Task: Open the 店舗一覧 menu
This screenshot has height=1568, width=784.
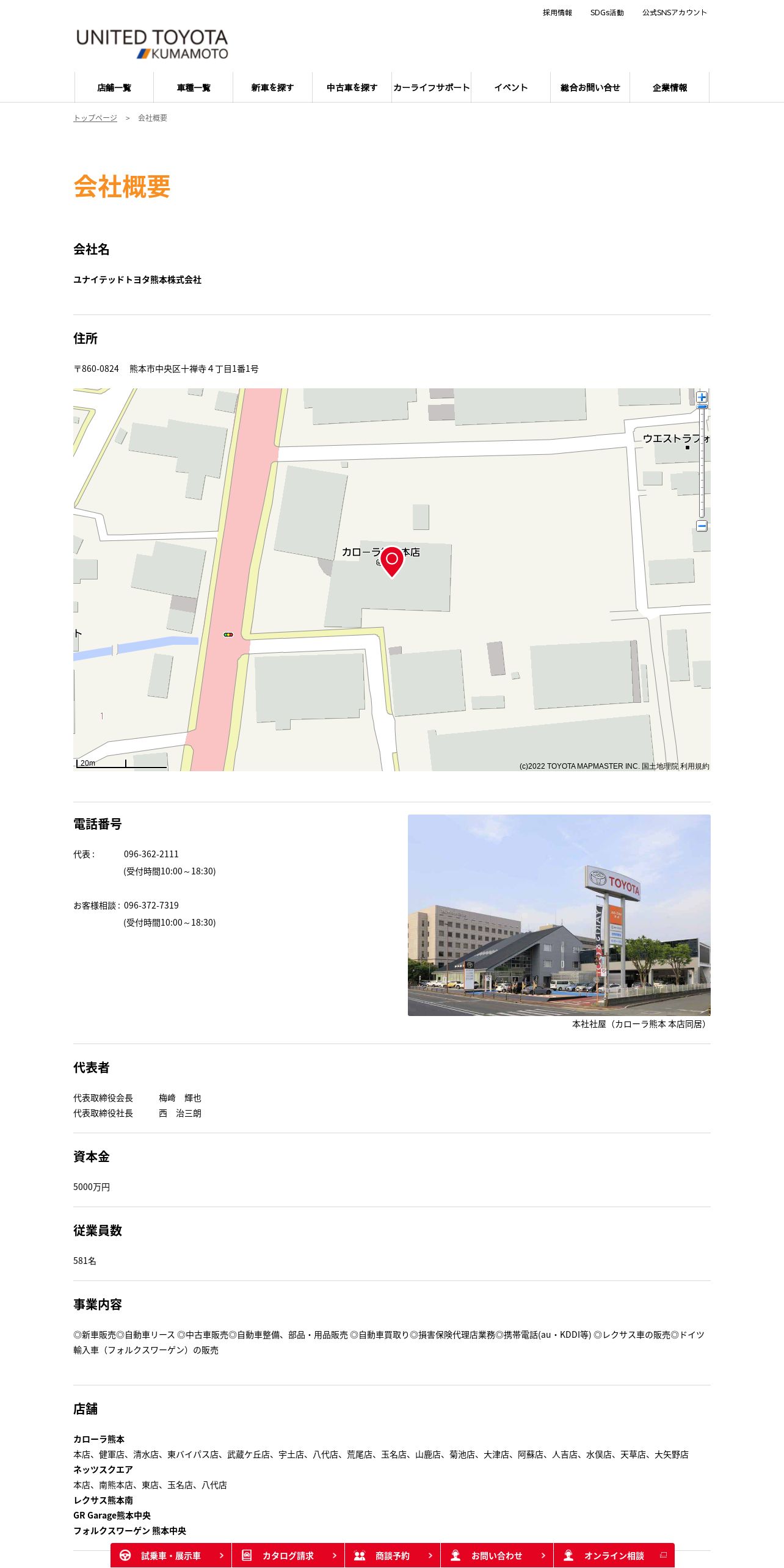Action: point(114,87)
